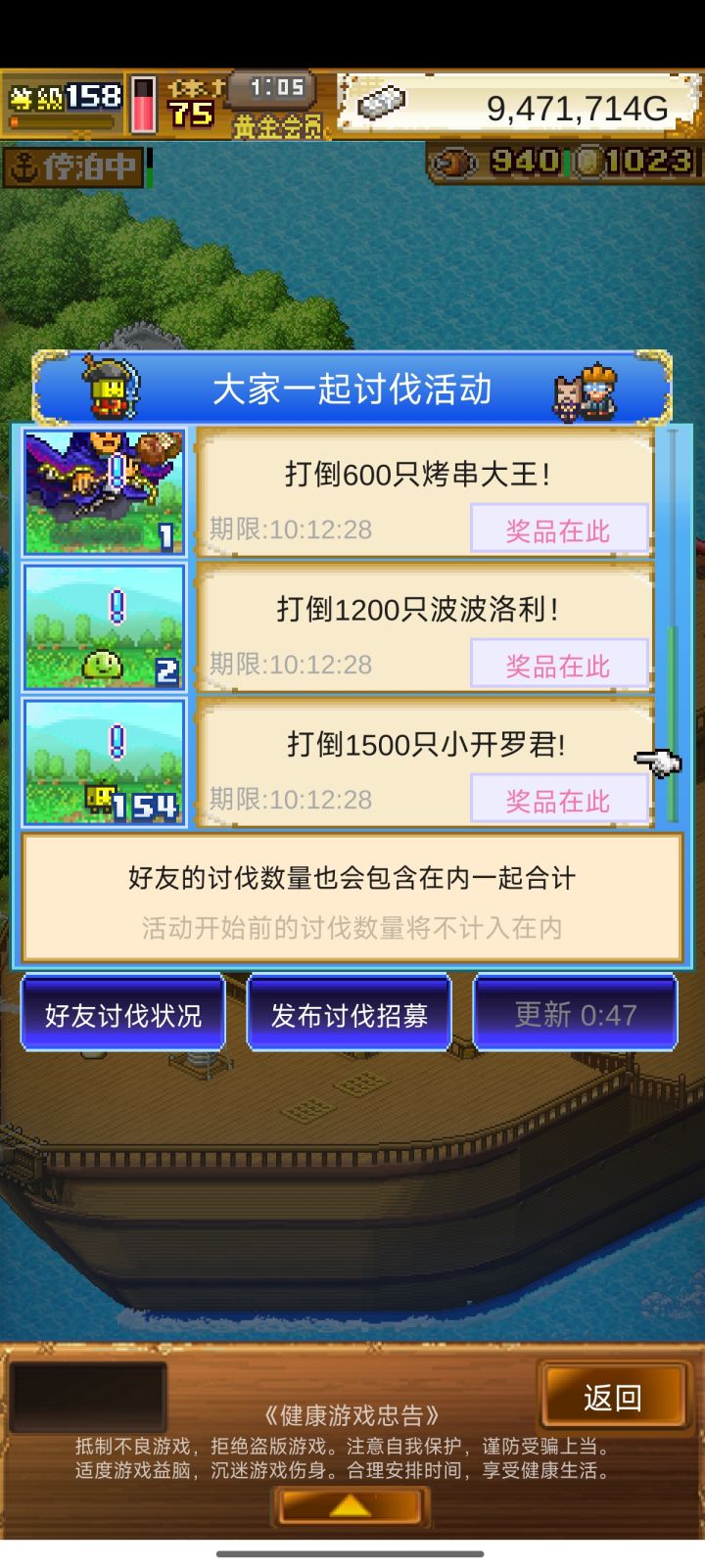
Task: Click the red health bar at top left
Action: (x=145, y=103)
